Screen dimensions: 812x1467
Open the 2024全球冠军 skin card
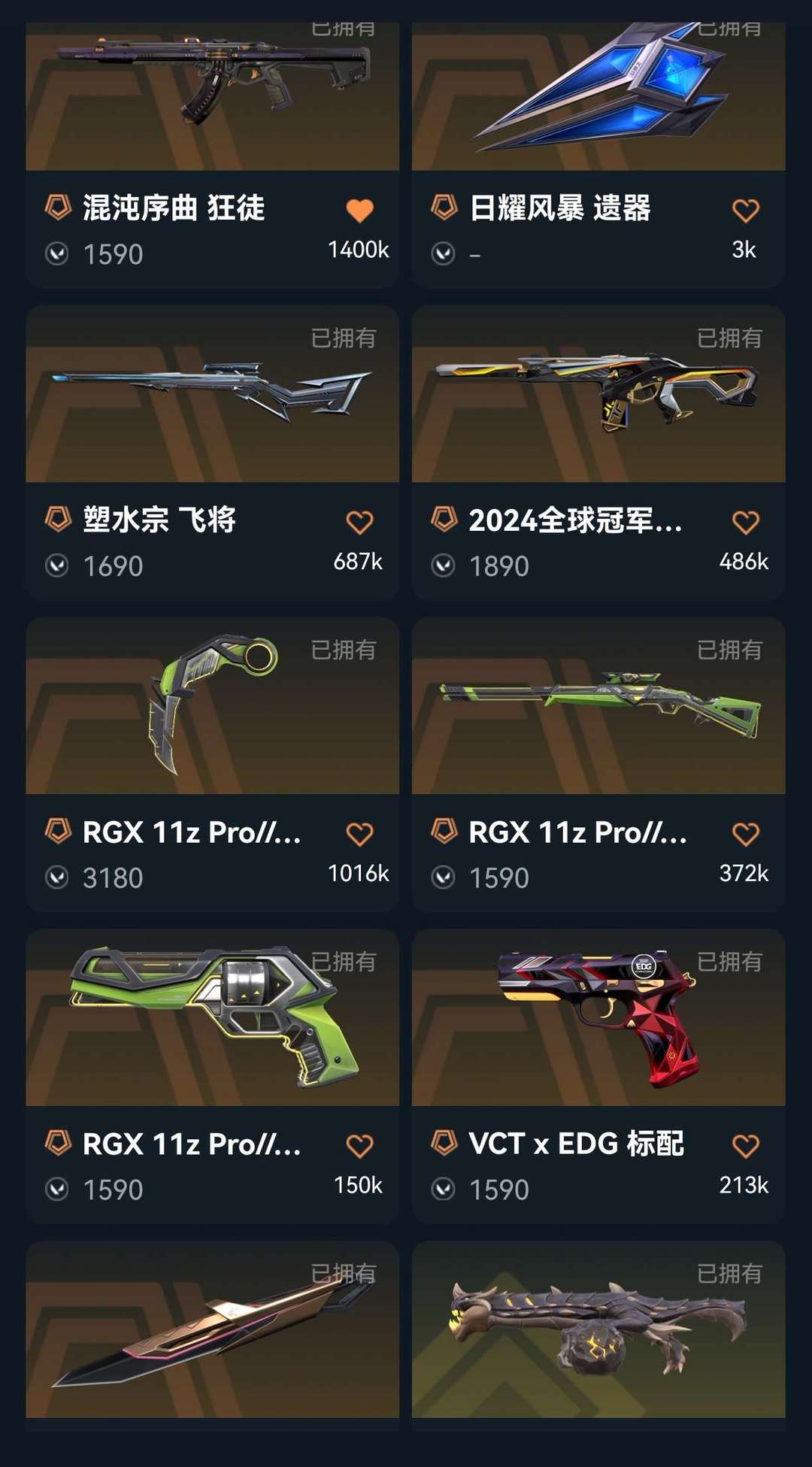point(598,452)
